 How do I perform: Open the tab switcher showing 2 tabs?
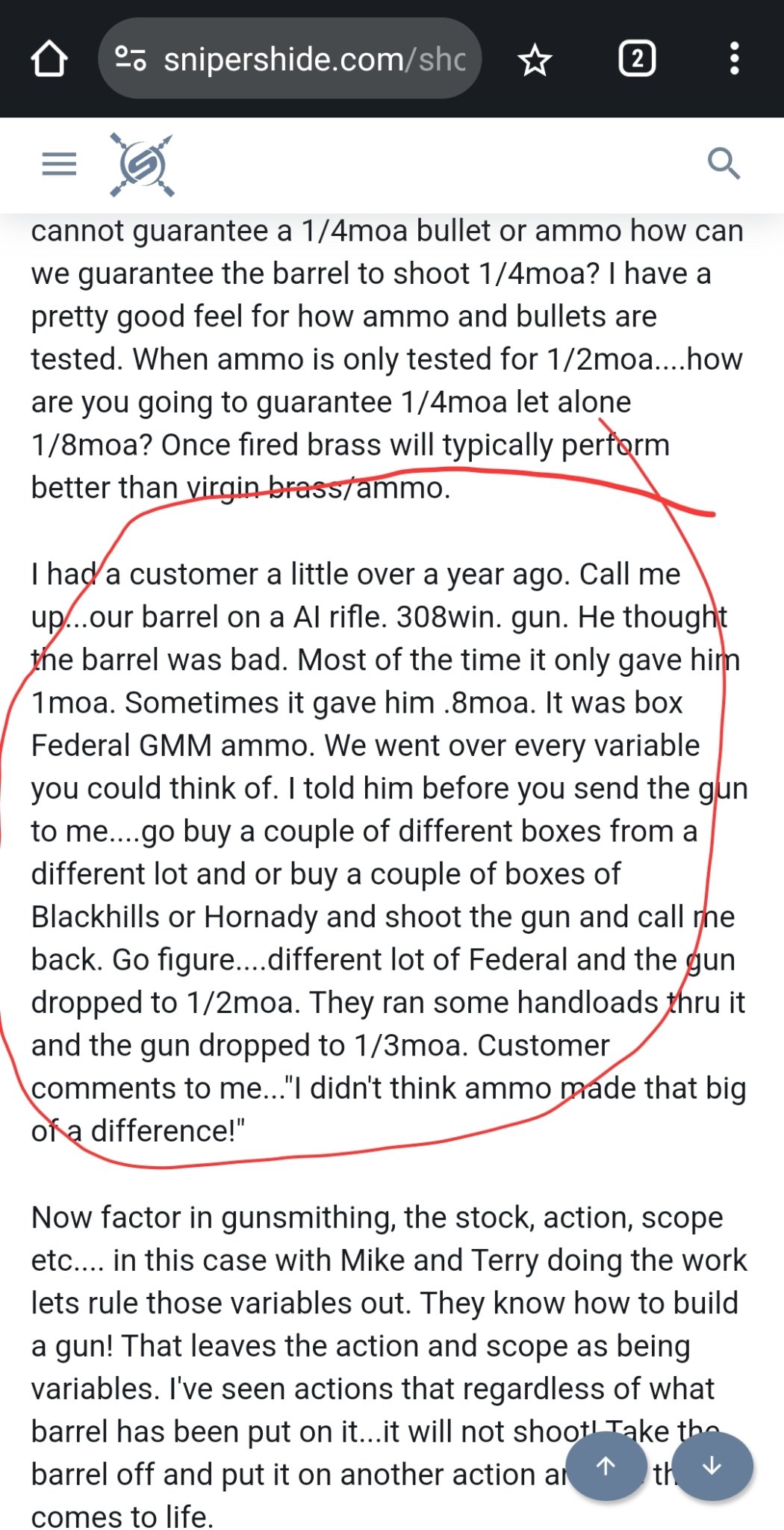pos(637,59)
